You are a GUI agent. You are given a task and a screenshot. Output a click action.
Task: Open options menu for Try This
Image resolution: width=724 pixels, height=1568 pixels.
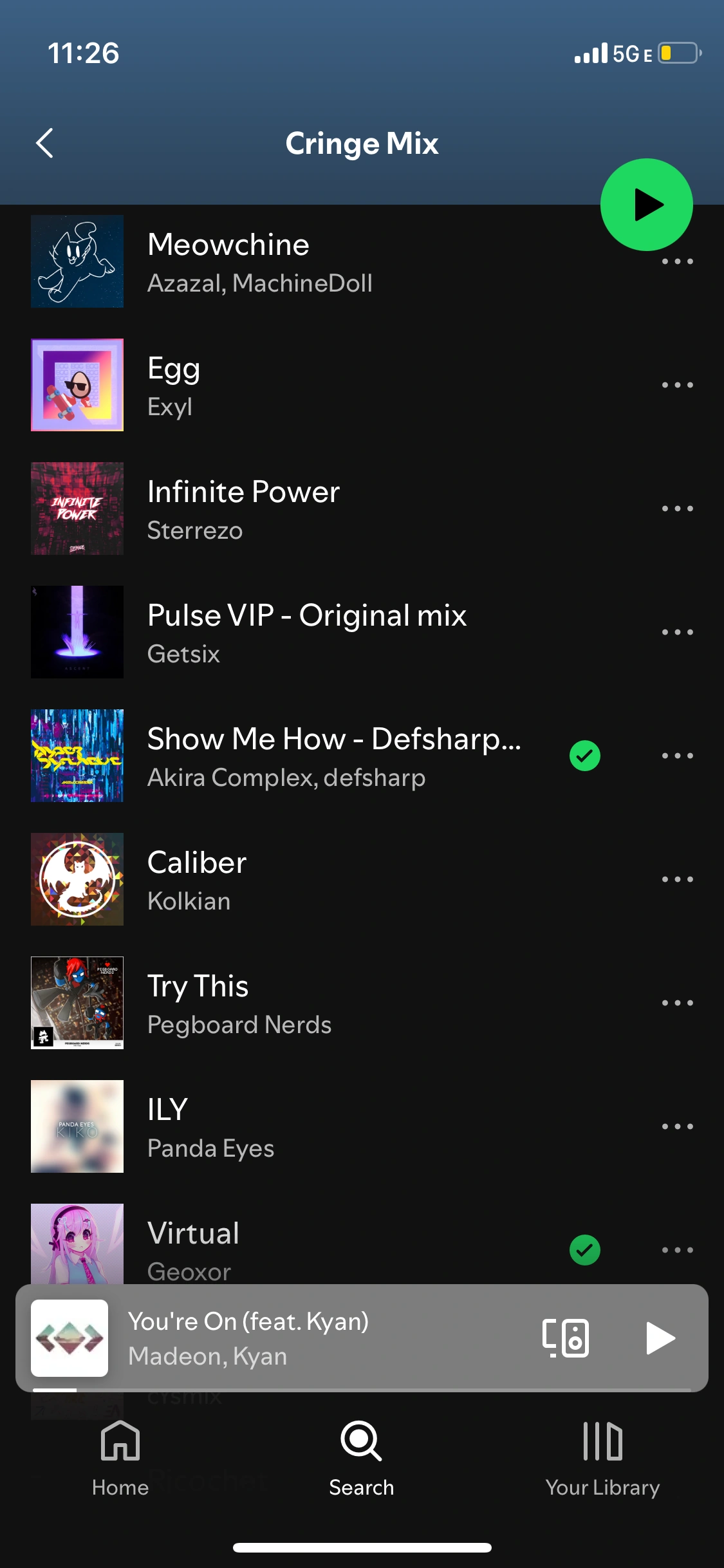coord(677,1002)
